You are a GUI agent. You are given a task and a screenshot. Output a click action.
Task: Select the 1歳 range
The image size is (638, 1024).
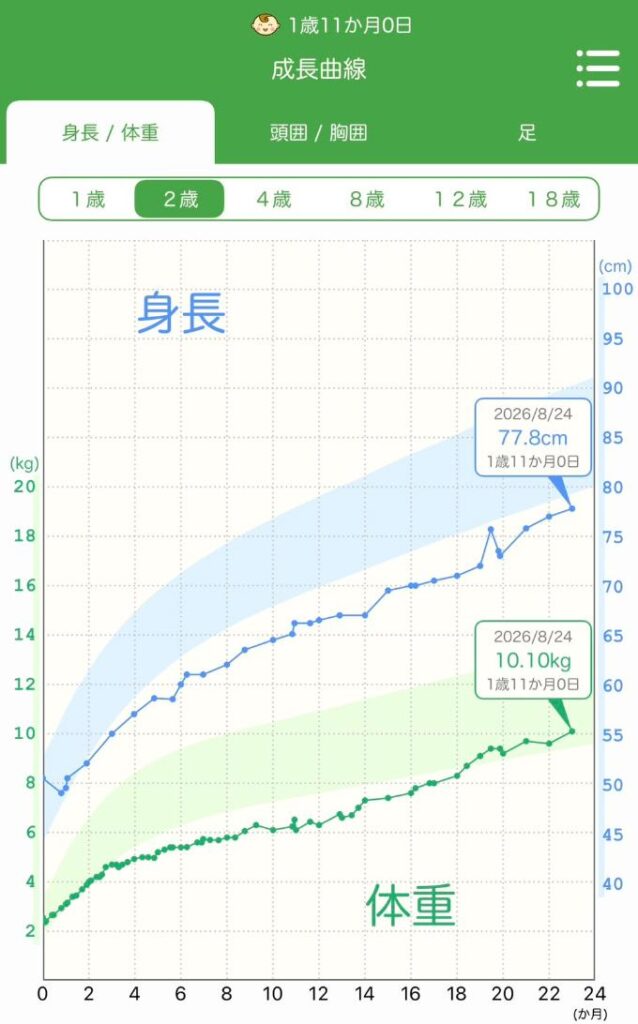pos(88,199)
